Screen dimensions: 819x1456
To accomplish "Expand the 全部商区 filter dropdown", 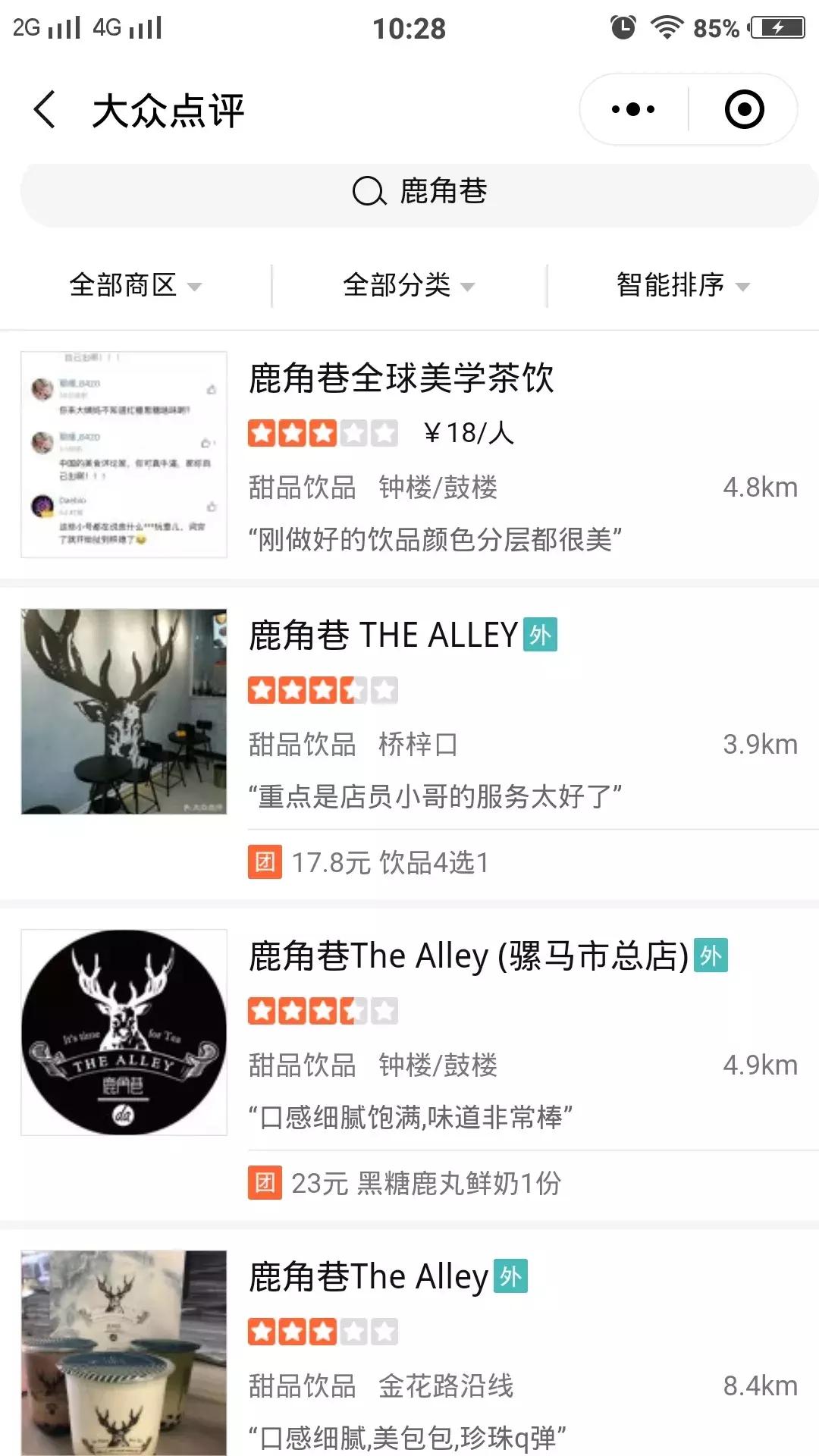I will 135,286.
